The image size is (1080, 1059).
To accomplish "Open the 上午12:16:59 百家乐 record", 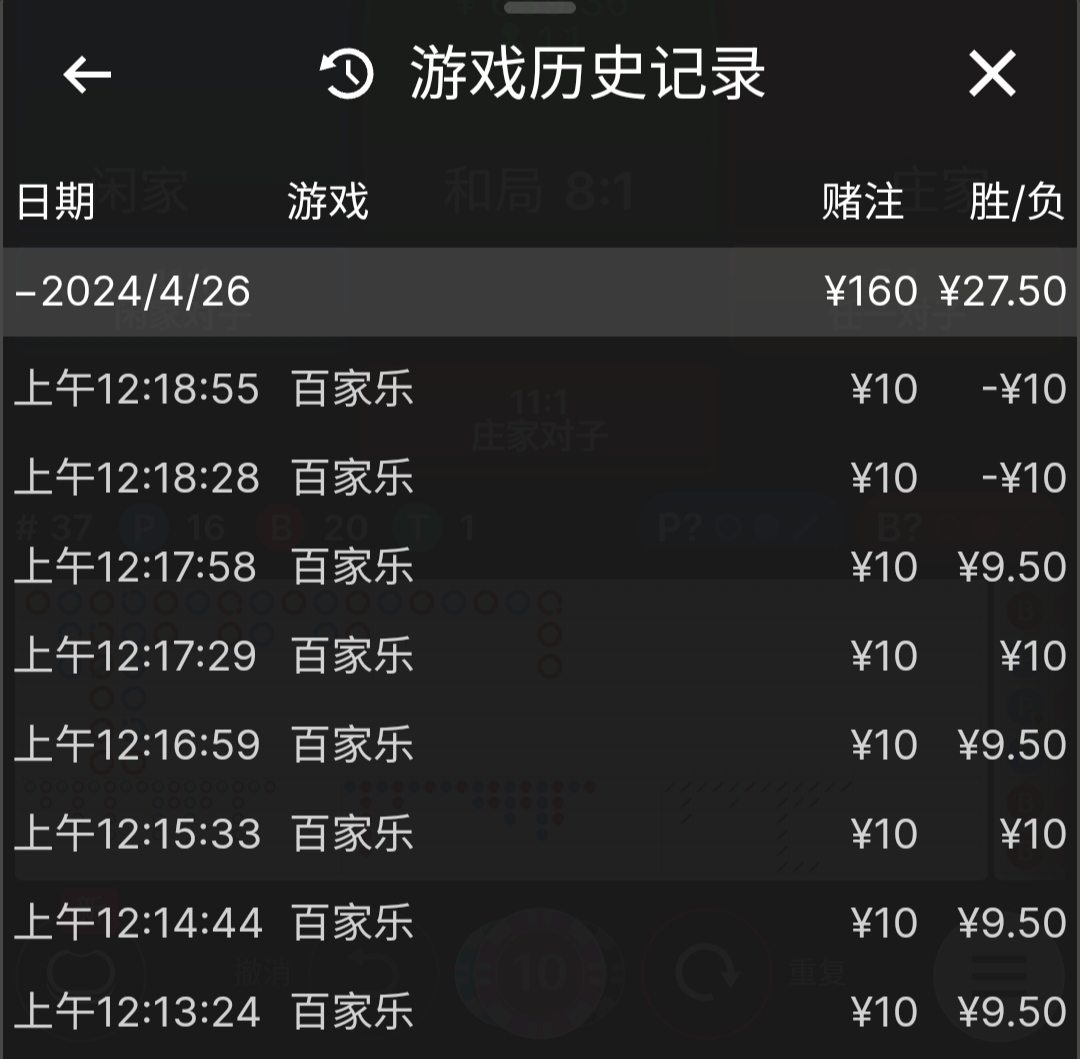I will tap(540, 745).
